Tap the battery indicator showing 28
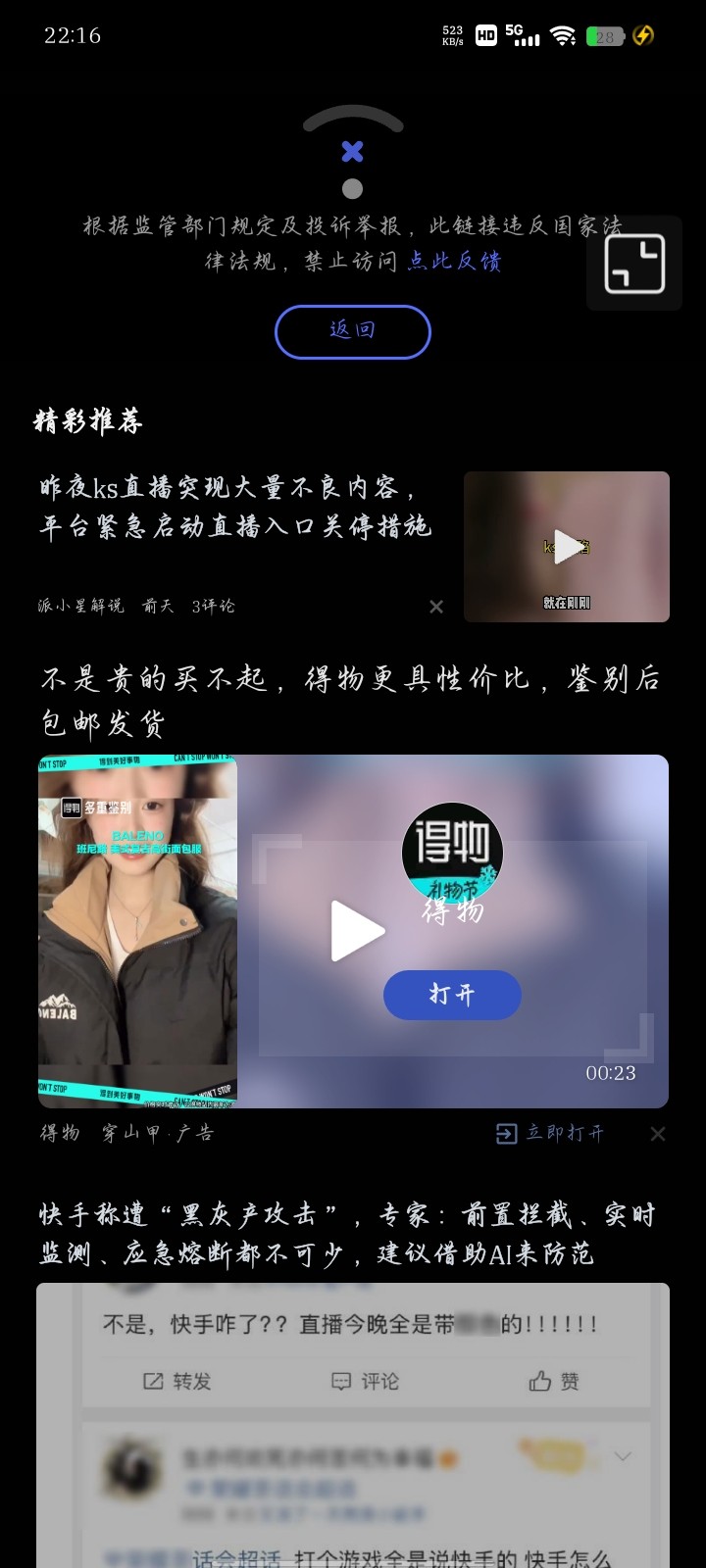 point(605,35)
